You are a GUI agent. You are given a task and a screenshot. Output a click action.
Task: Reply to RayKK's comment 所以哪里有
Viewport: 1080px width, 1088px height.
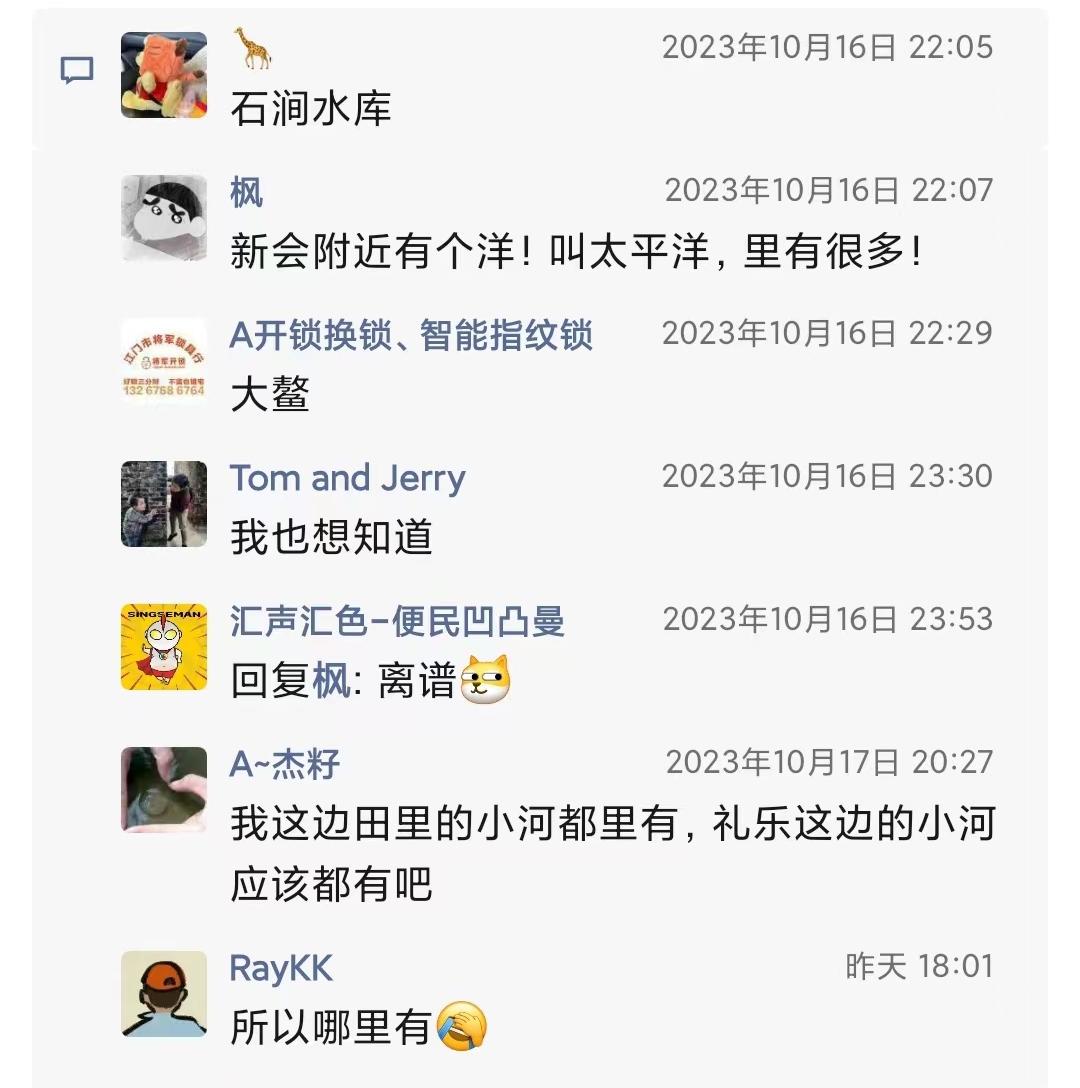330,1027
